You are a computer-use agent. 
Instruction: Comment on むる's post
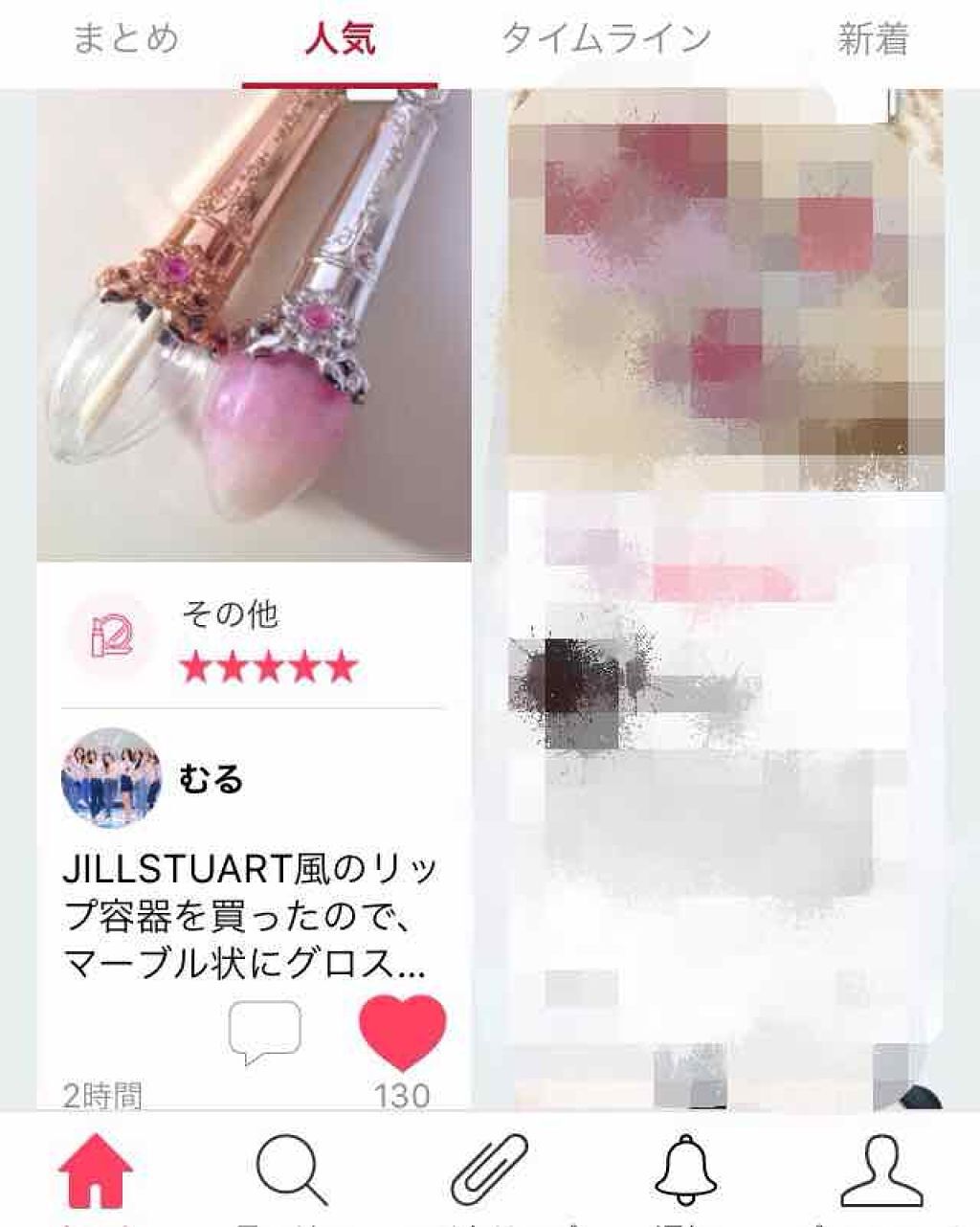point(264,1032)
